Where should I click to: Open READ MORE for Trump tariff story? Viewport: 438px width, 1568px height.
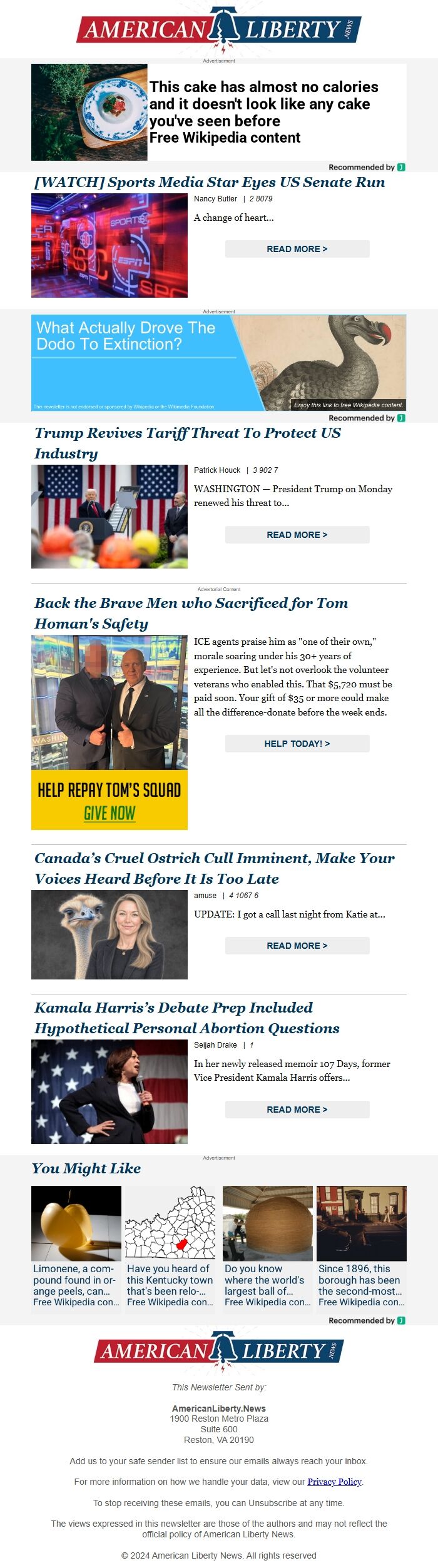click(297, 535)
